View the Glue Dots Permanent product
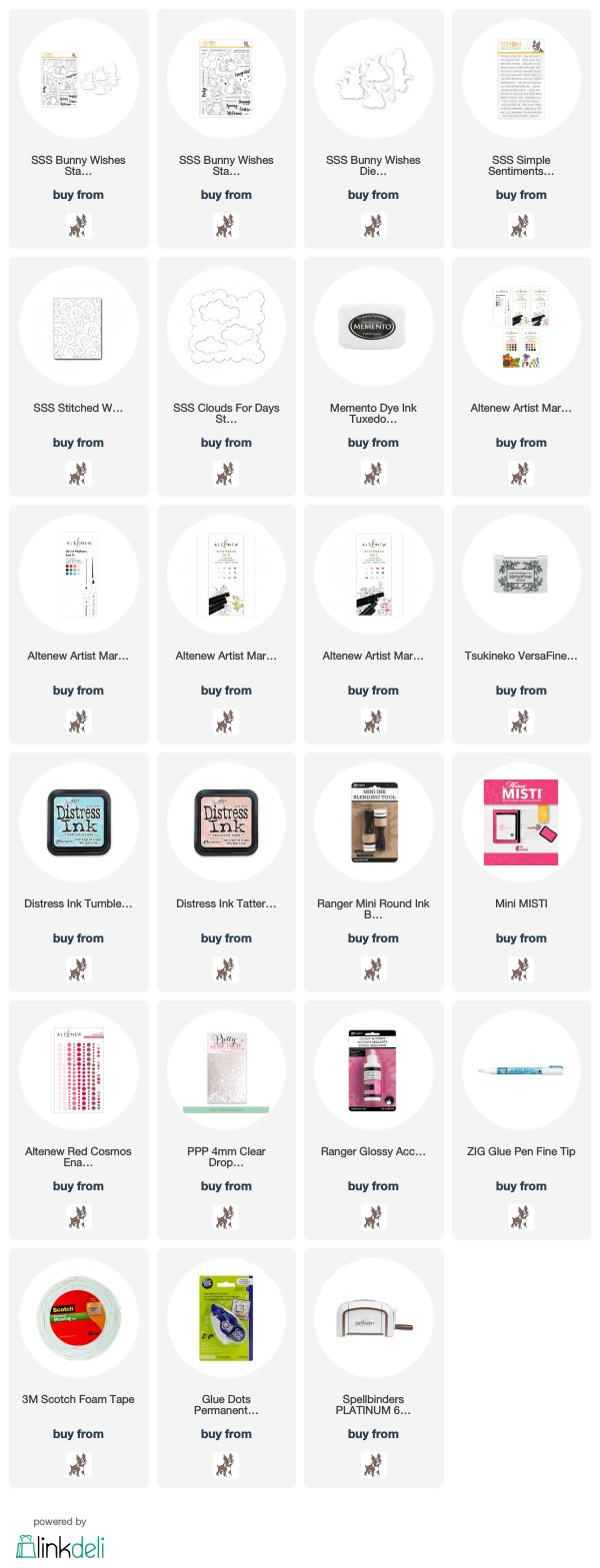Screen dimensions: 600x1568 [x=226, y=1319]
